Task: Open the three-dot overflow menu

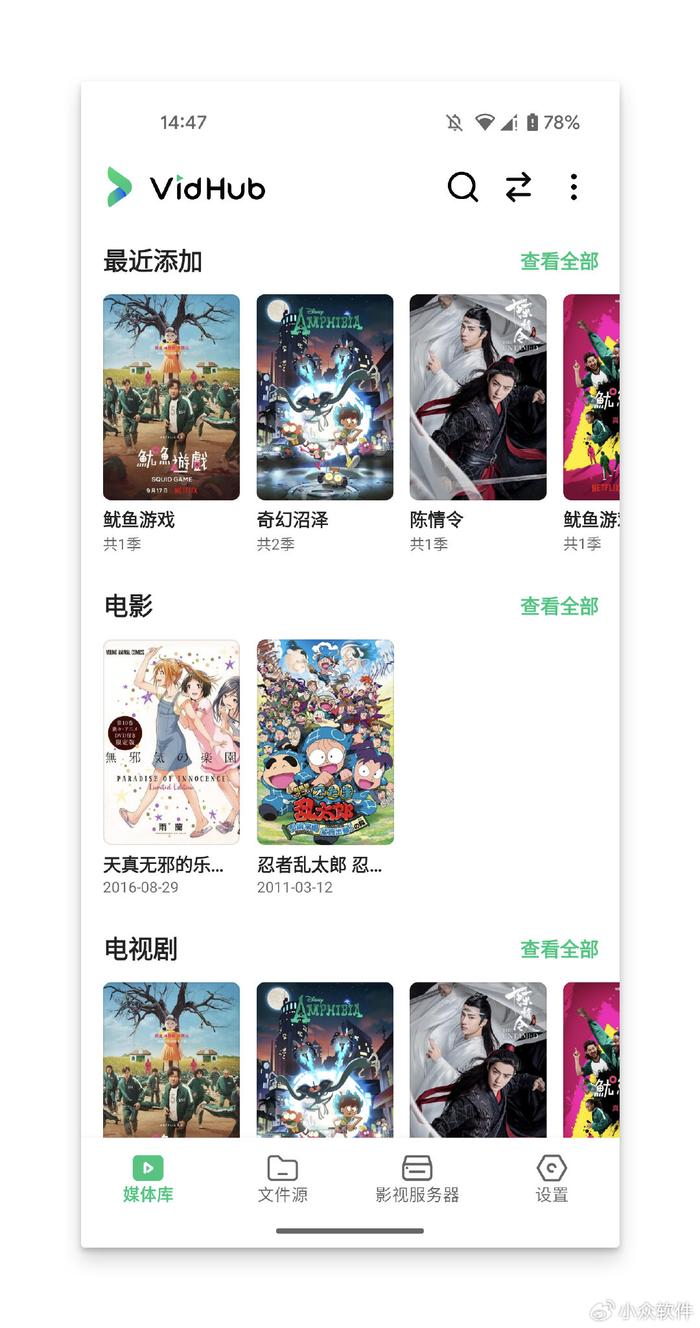Action: coord(573,187)
